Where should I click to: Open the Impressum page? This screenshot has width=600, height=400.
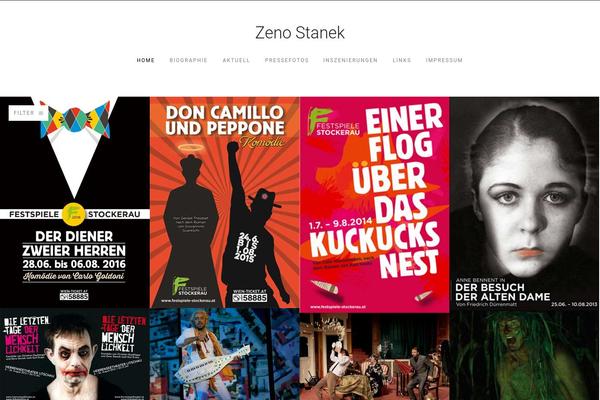point(443,60)
